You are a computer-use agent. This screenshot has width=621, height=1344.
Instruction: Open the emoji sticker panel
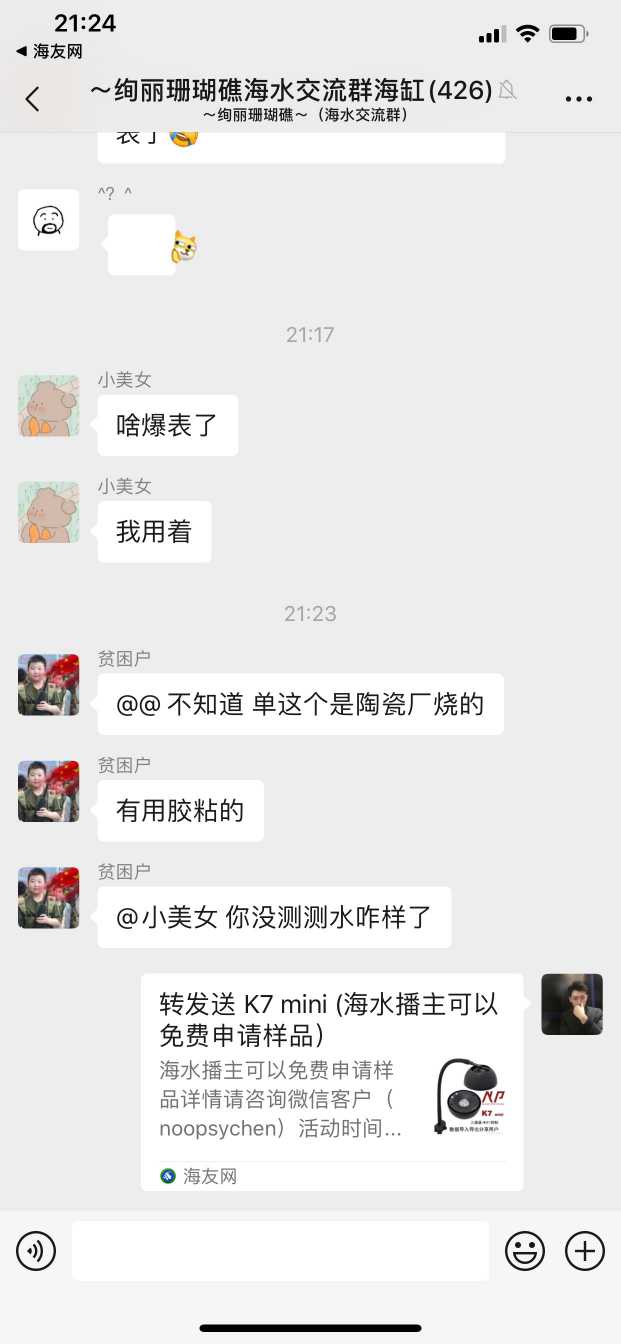pos(525,1250)
